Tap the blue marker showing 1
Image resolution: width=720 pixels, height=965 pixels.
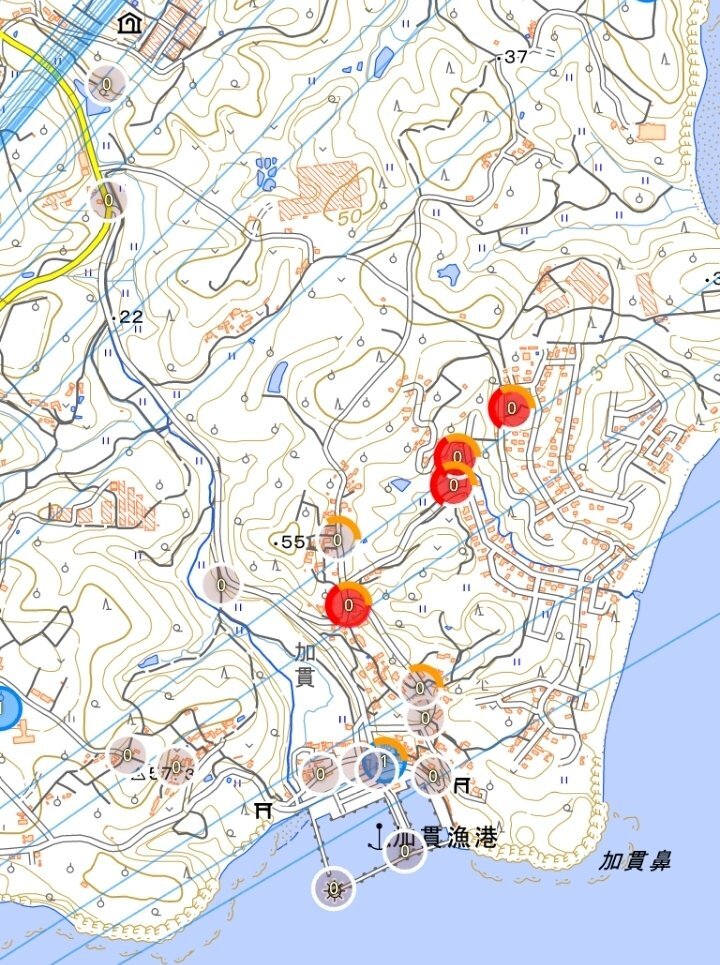click(382, 763)
